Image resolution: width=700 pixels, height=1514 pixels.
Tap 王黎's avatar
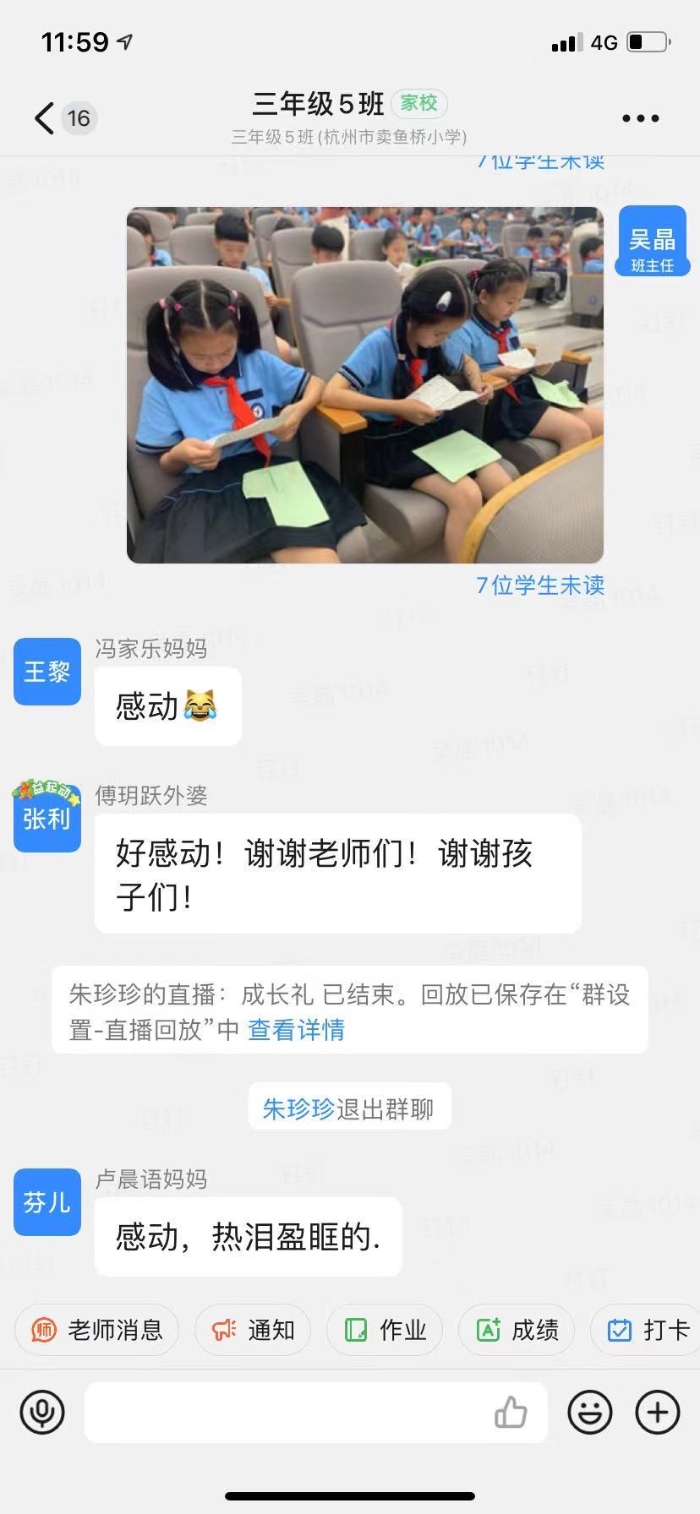click(47, 672)
